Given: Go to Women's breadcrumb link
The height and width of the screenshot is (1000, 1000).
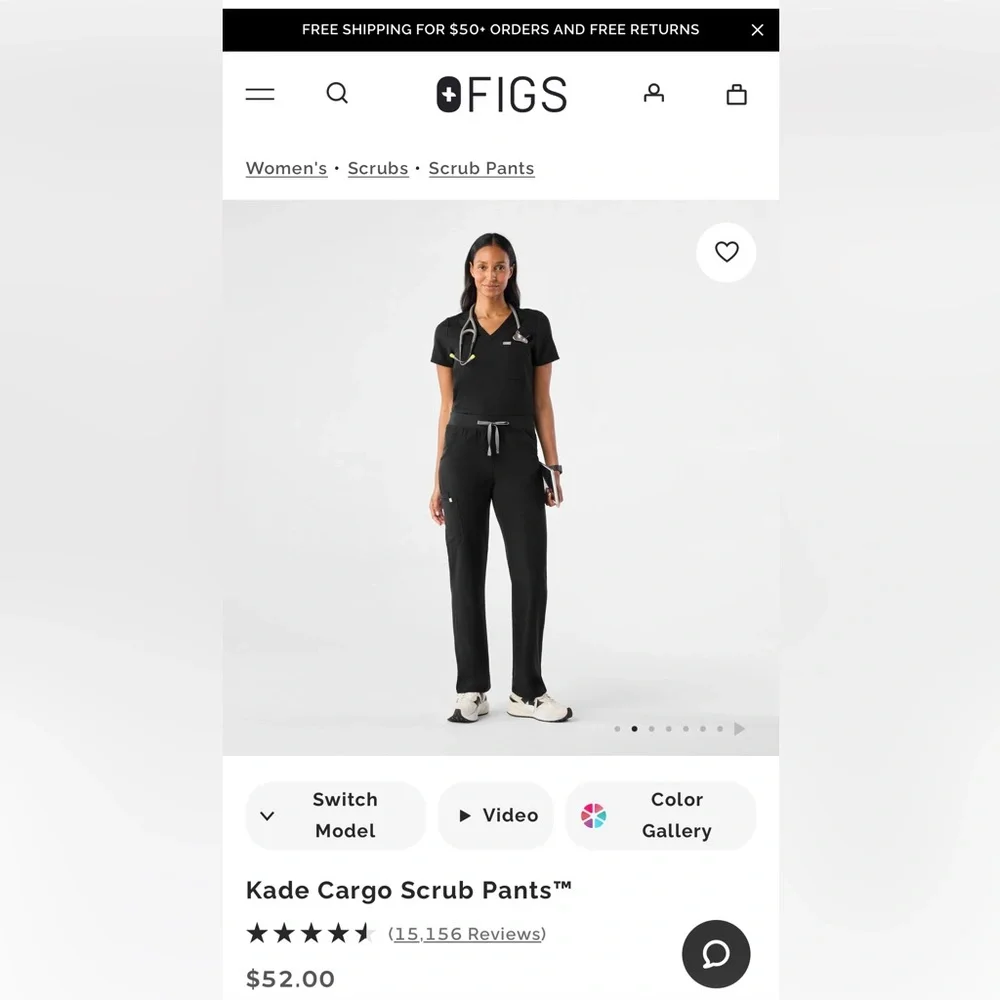Looking at the screenshot, I should 286,168.
